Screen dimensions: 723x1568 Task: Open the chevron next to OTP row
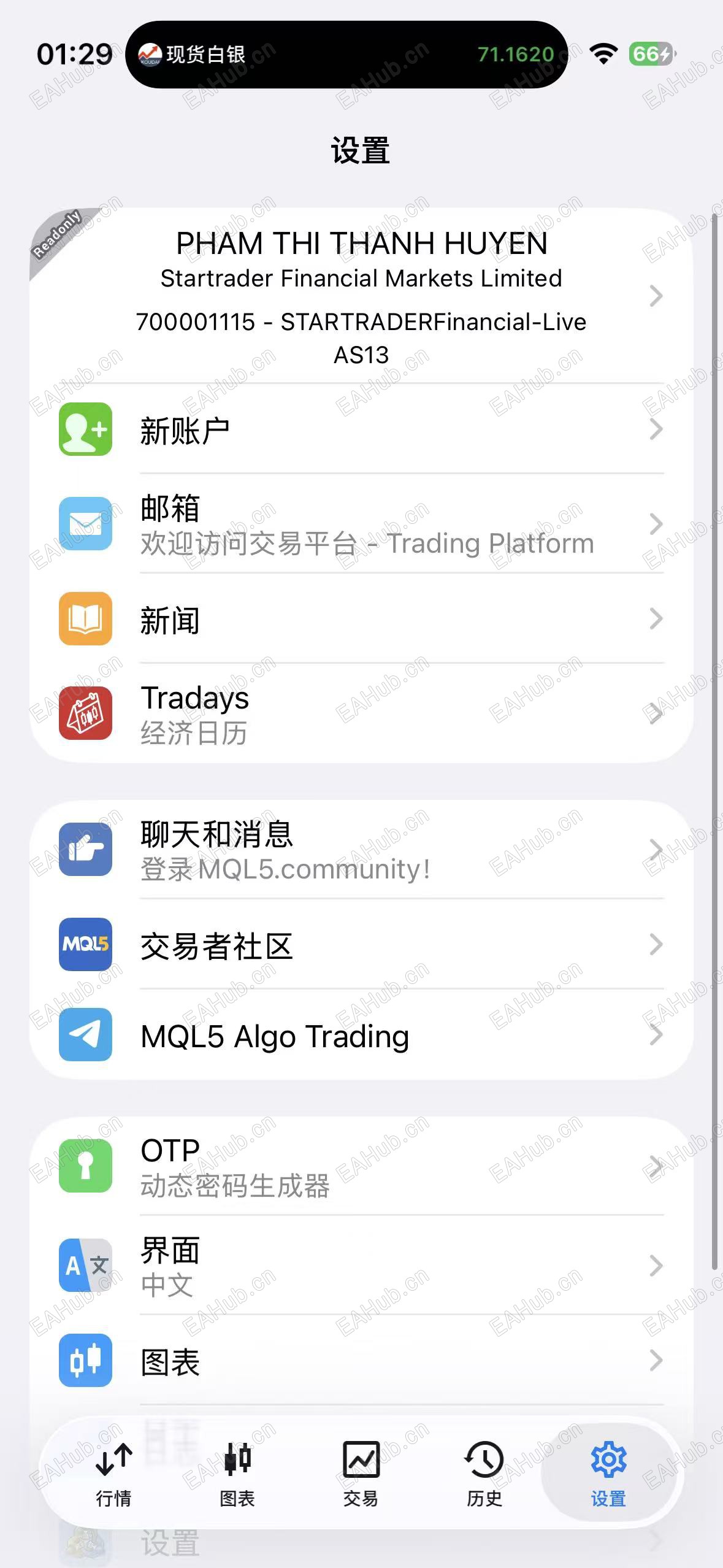coord(657,1166)
